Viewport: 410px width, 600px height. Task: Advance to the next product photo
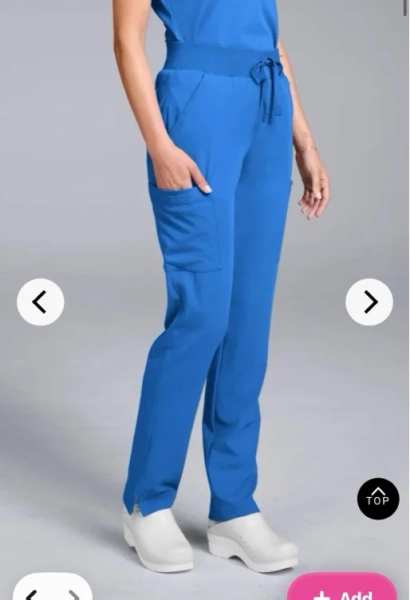[x=369, y=302]
